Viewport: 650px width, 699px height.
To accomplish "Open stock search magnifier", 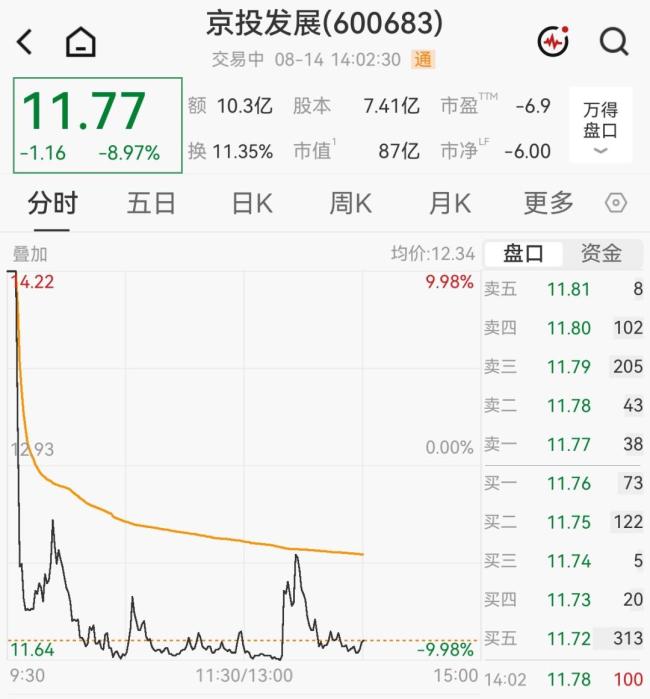I will tap(614, 42).
